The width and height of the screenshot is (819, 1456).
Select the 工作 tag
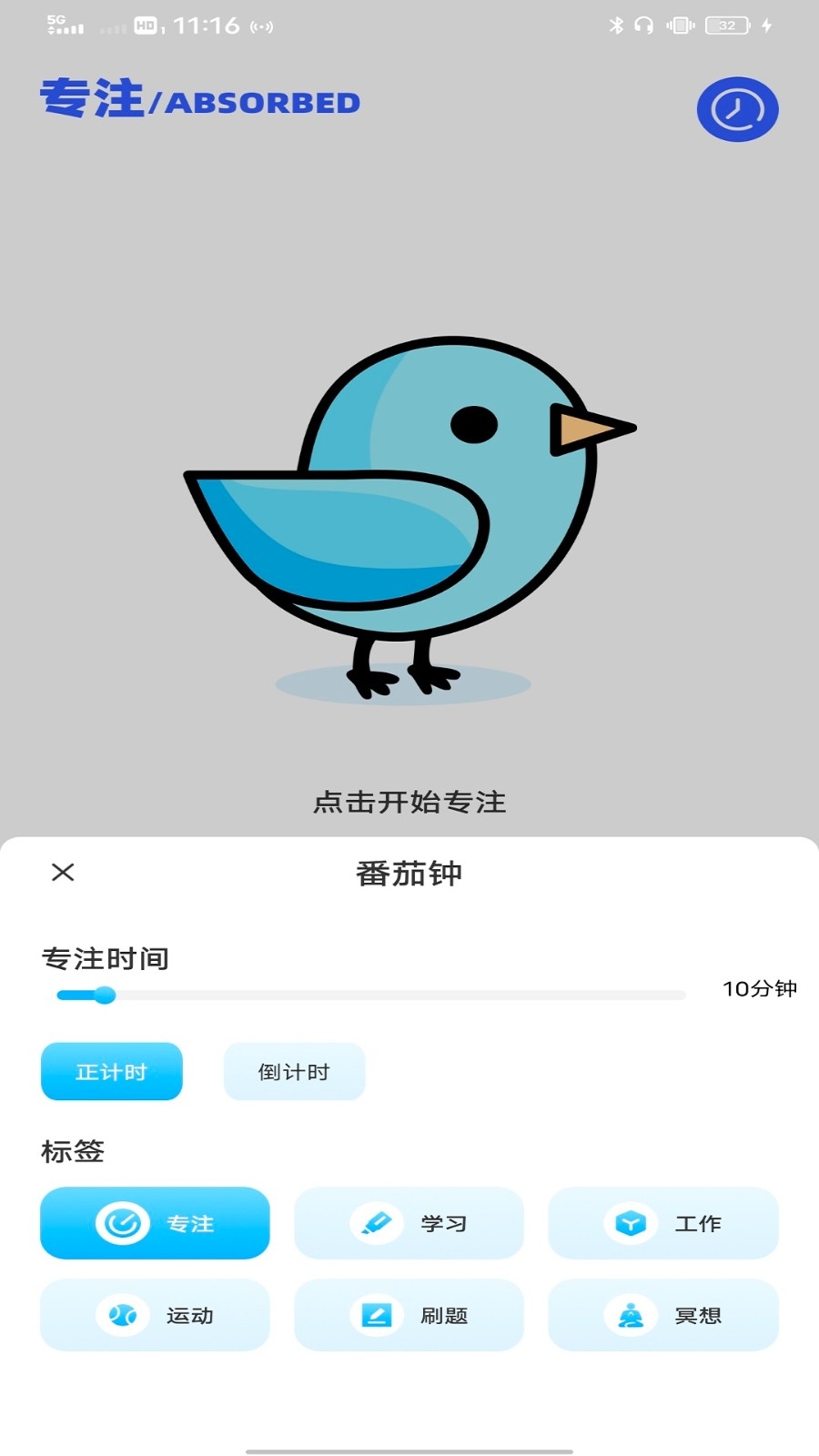[663, 1223]
